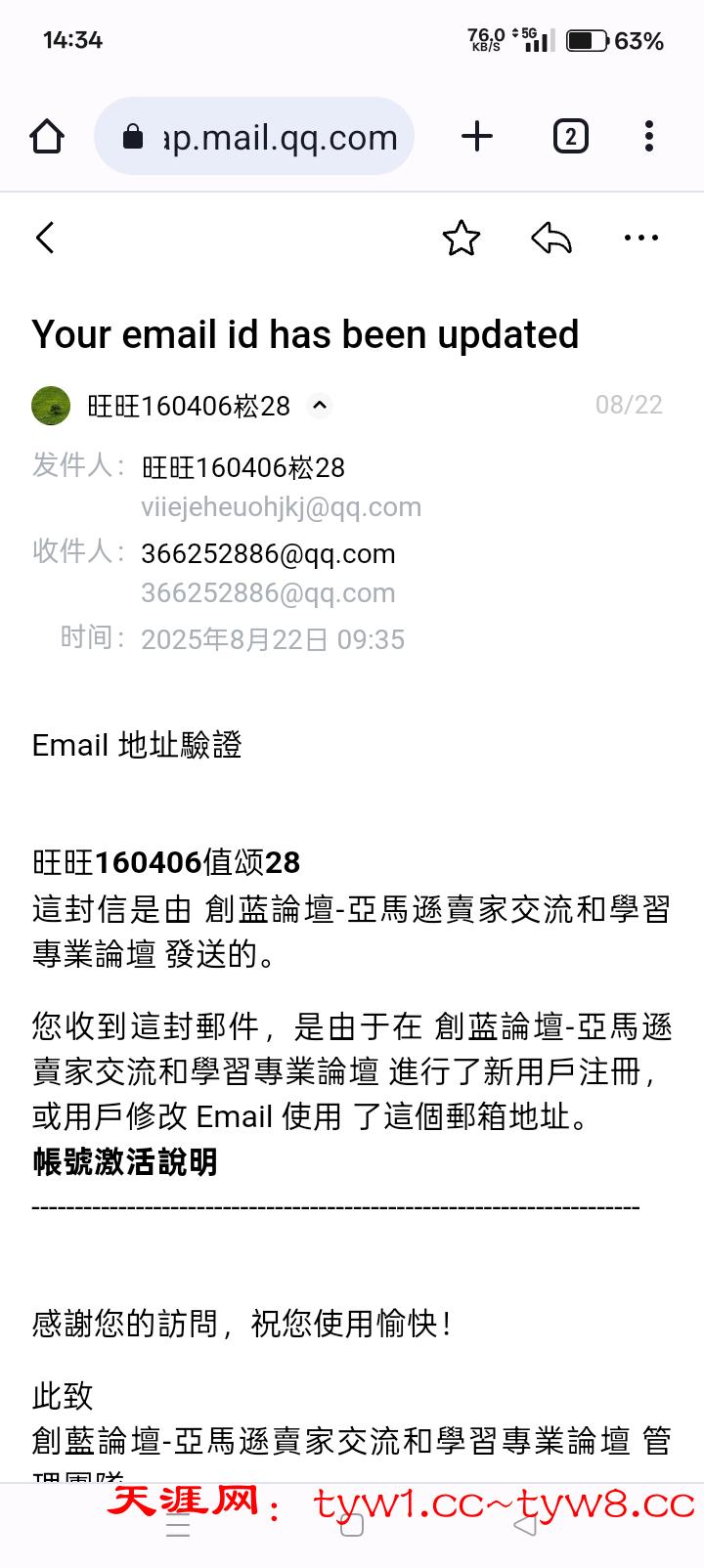This screenshot has height=1568, width=704.
Task: Collapse the sender details chevron
Action: (x=320, y=405)
